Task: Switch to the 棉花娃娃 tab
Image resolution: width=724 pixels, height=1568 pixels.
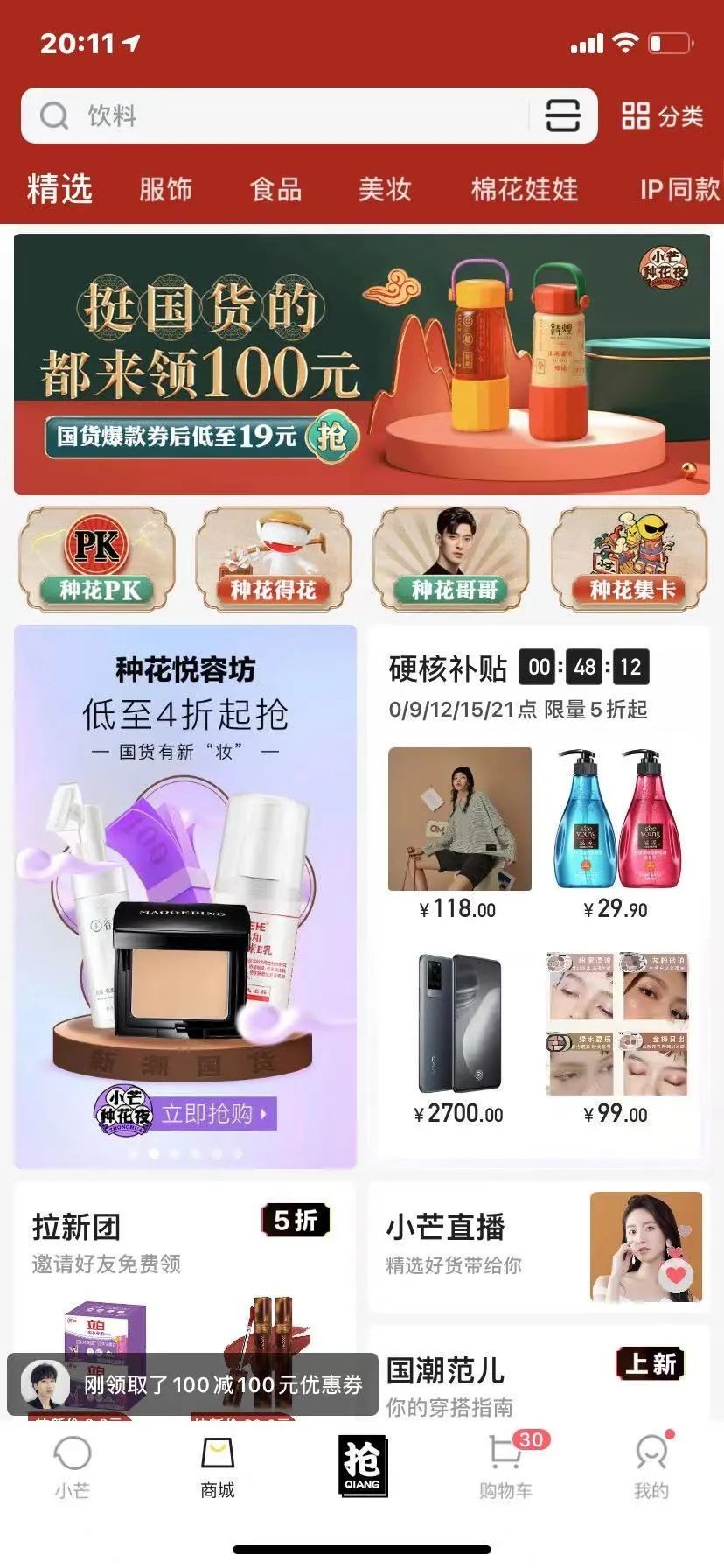Action: pyautogui.click(x=522, y=190)
